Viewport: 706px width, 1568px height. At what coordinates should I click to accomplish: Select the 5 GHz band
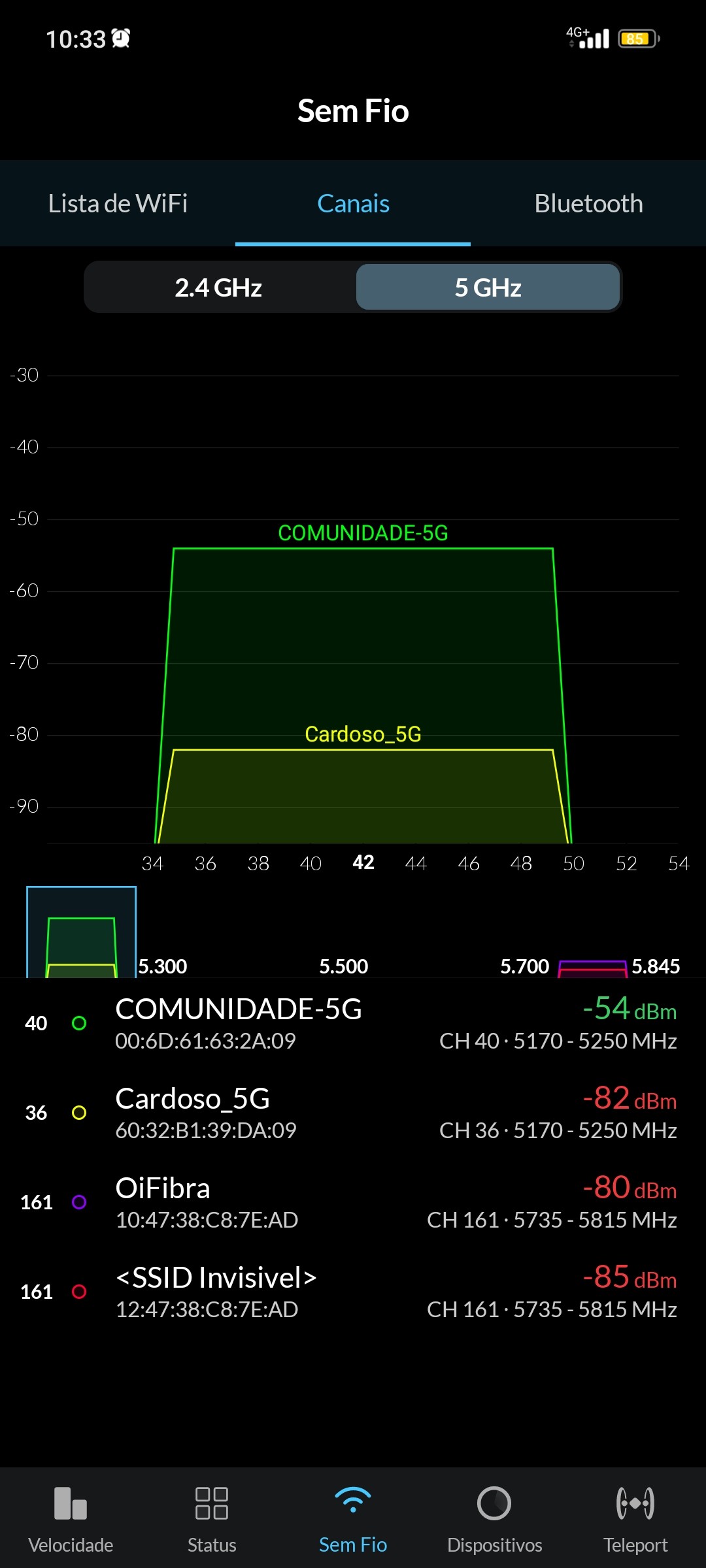[488, 287]
